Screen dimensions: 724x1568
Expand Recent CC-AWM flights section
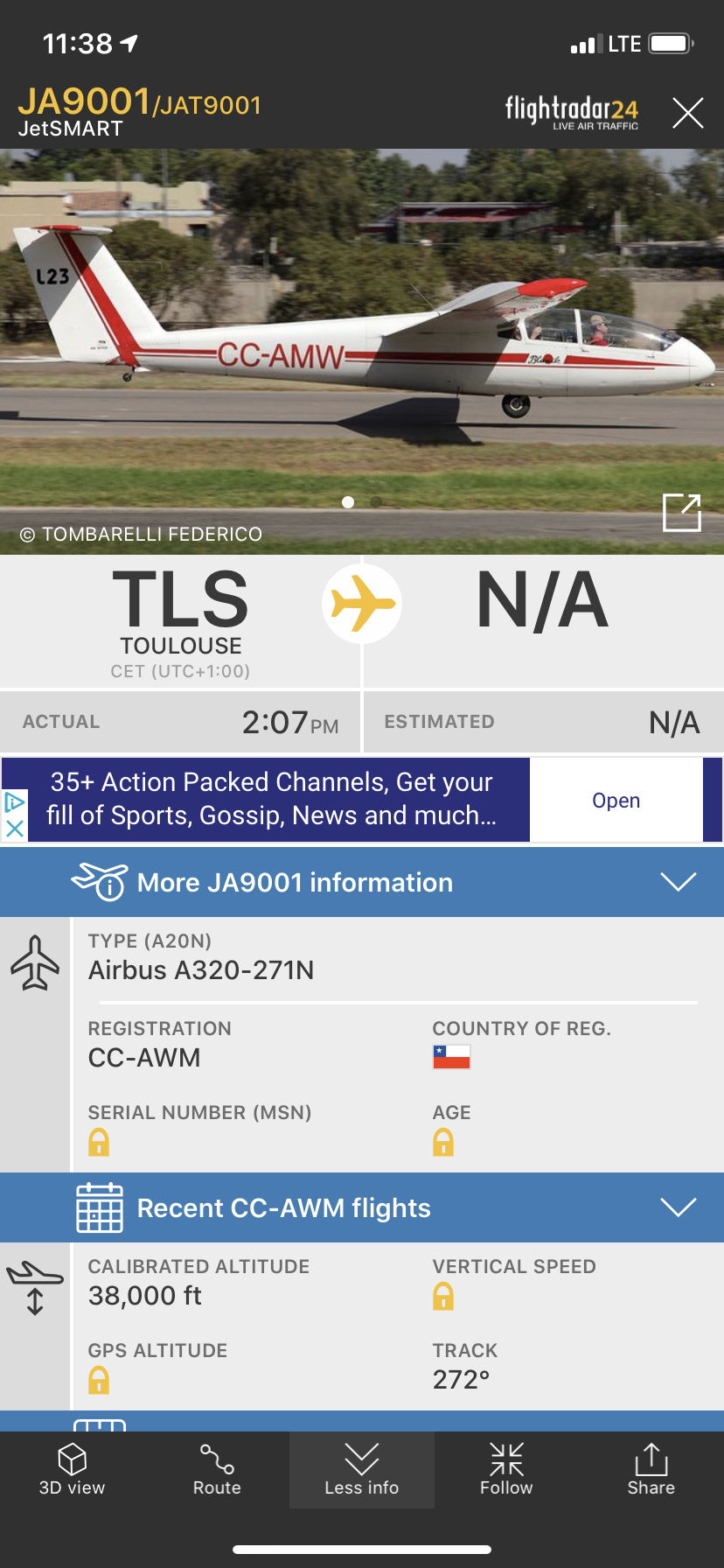[679, 1207]
